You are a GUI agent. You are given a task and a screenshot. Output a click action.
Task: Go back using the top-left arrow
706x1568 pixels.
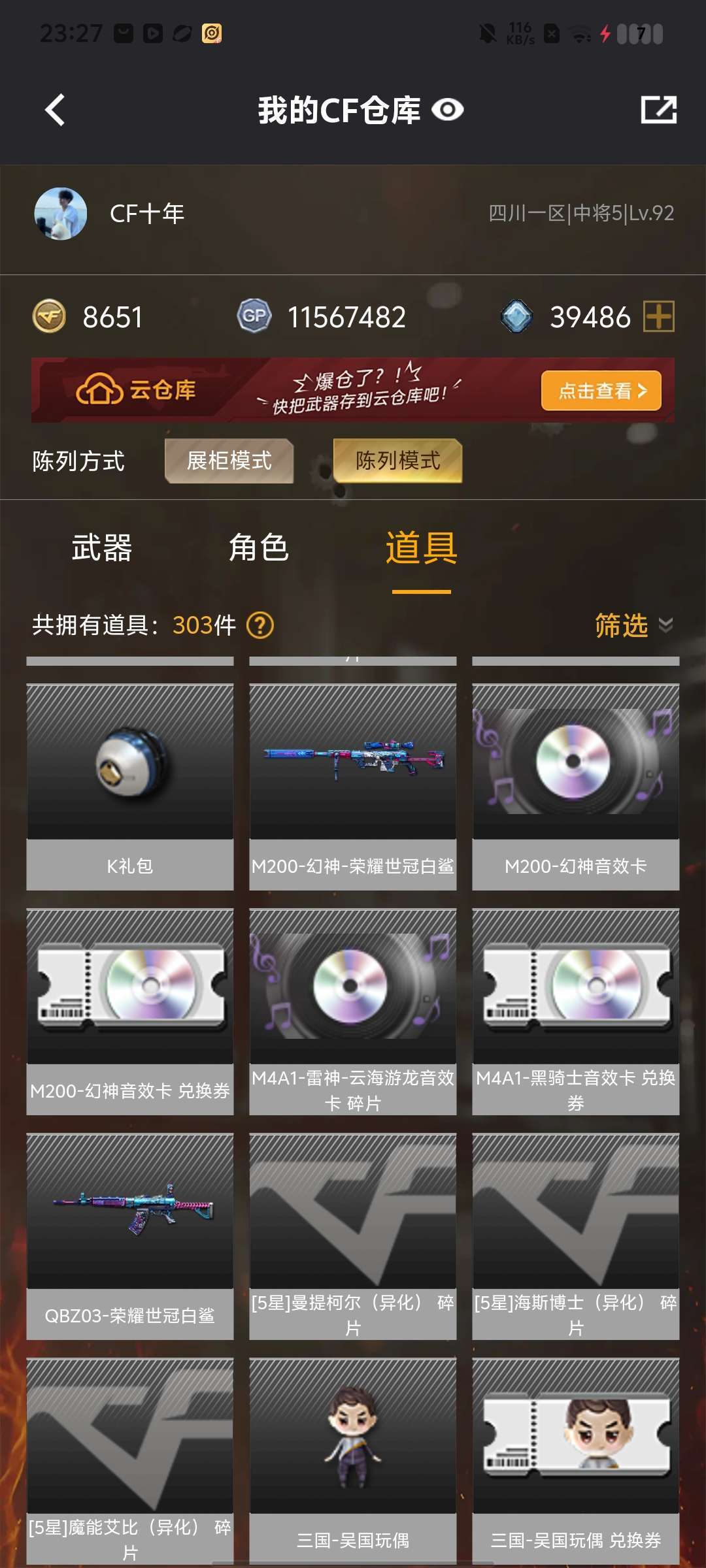56,110
